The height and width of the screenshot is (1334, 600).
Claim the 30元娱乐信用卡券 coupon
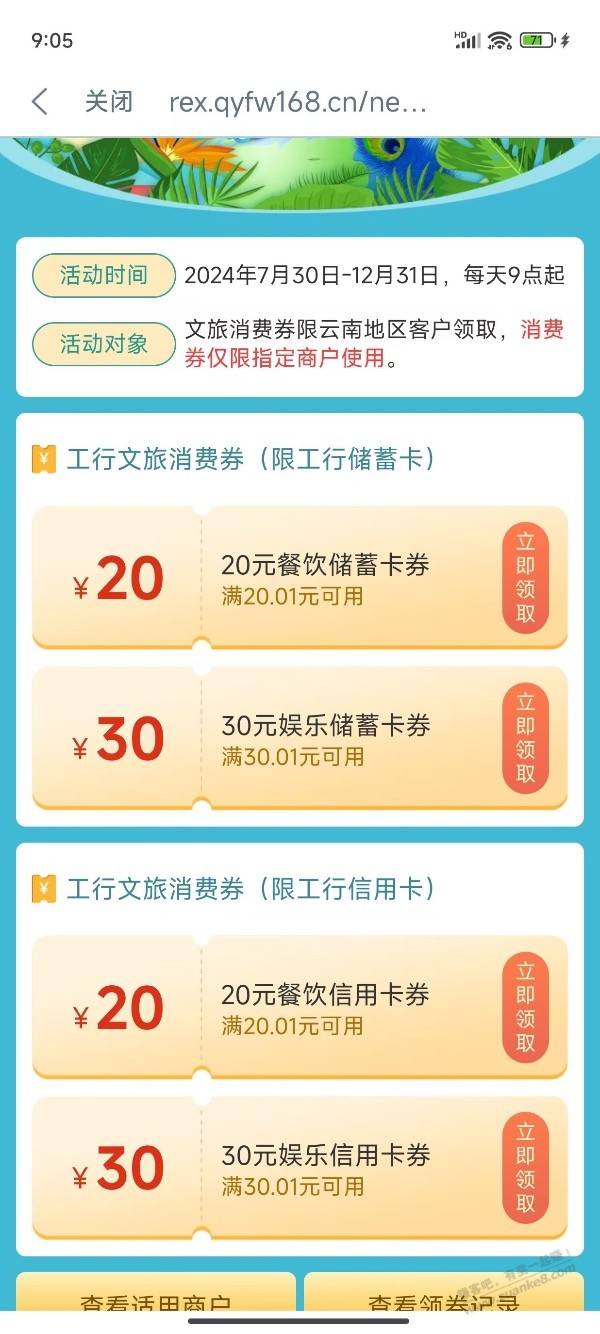point(526,1167)
